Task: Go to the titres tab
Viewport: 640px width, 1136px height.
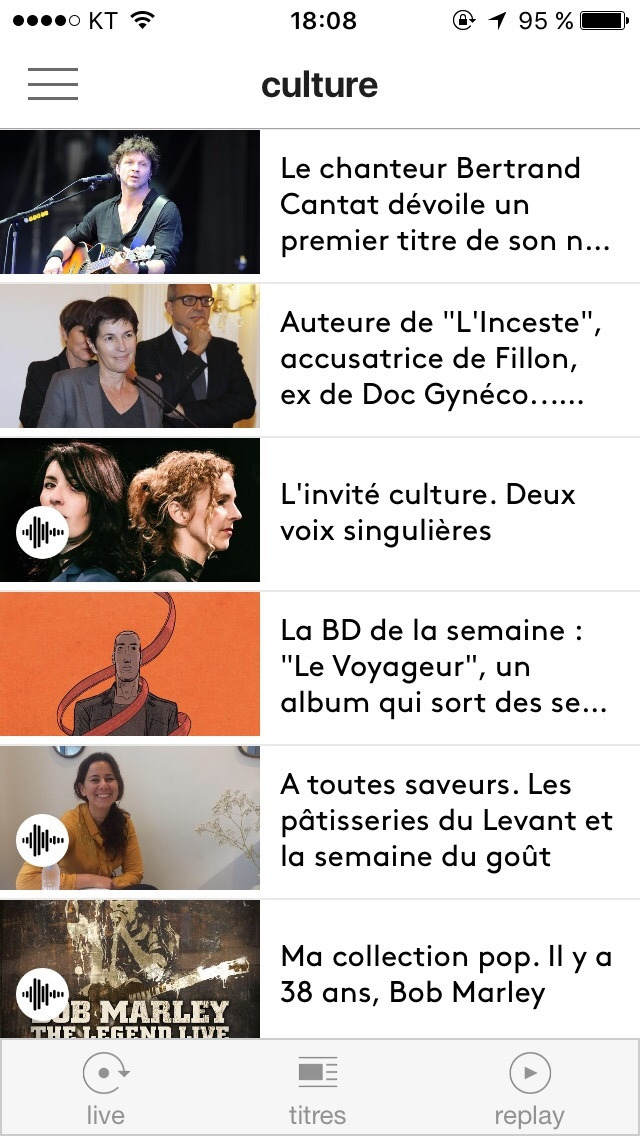Action: [318, 1088]
